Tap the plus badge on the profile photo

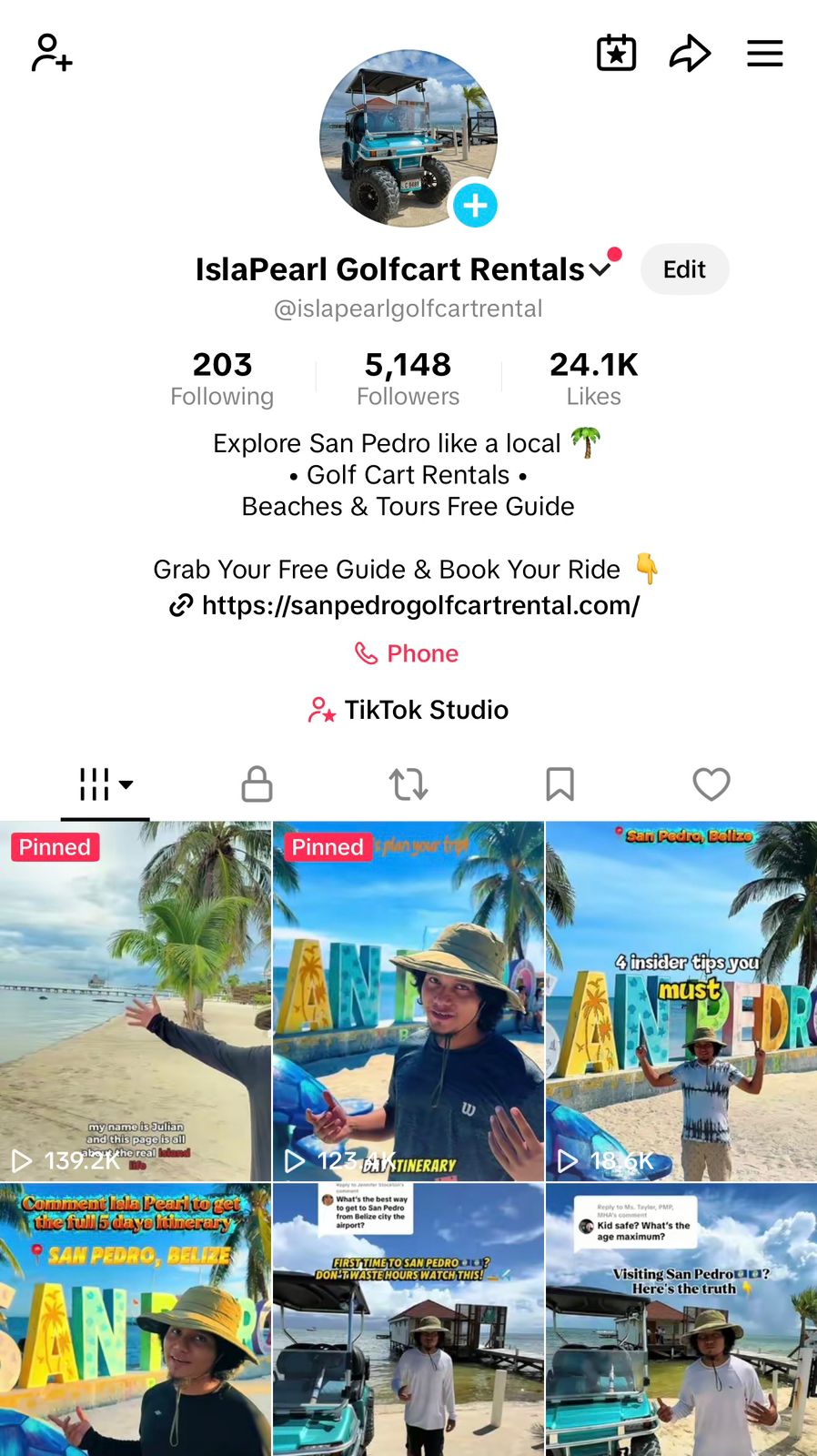(x=475, y=206)
